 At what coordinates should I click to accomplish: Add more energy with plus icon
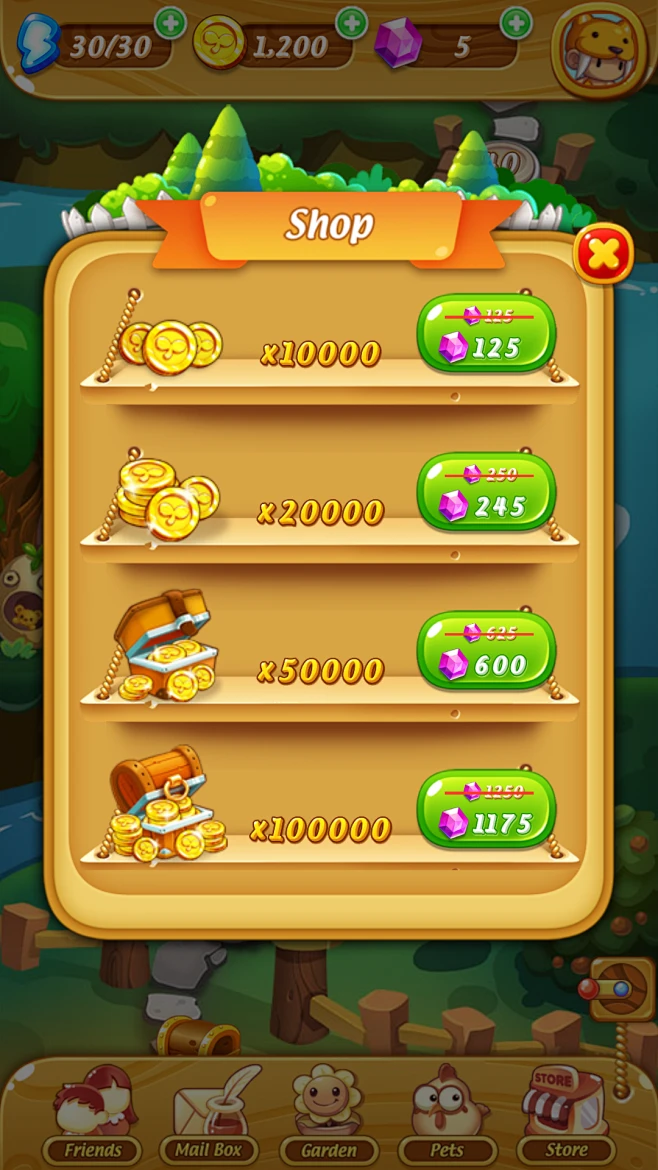[171, 22]
